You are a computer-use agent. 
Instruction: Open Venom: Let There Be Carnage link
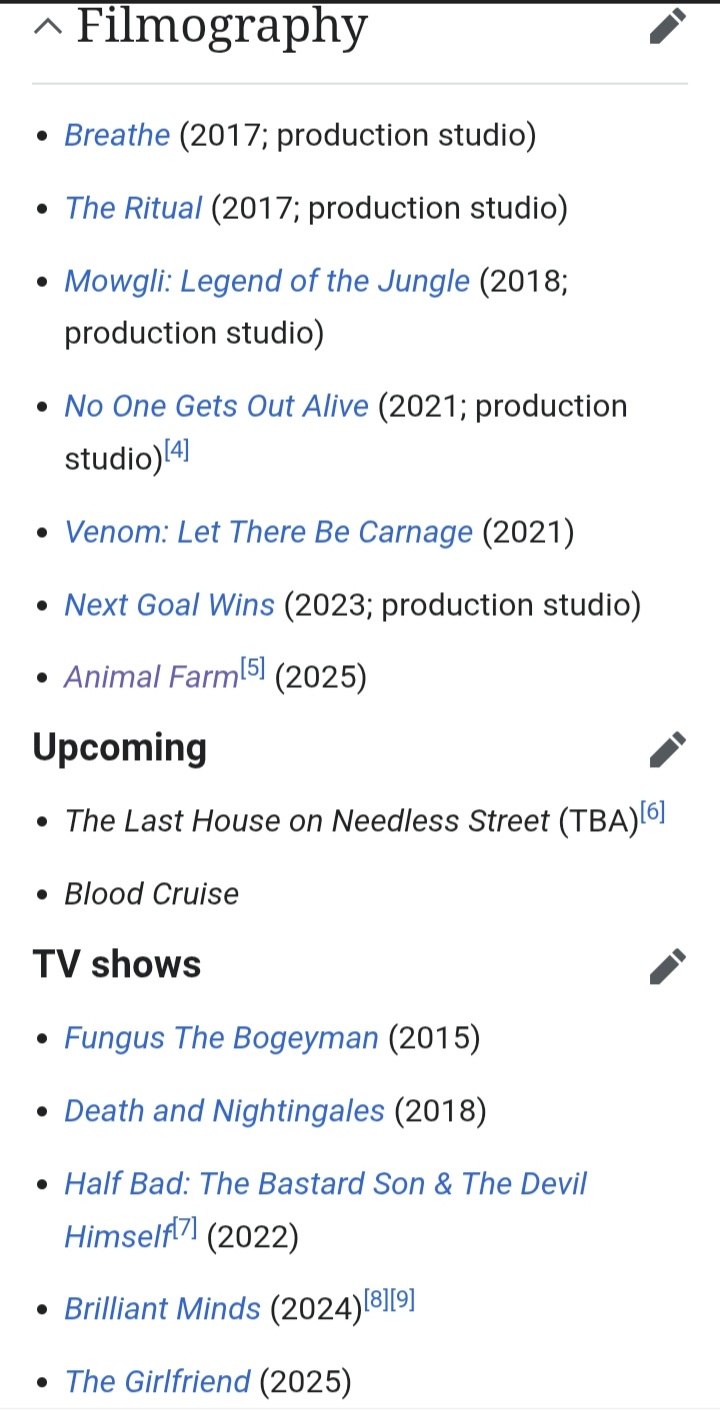268,532
